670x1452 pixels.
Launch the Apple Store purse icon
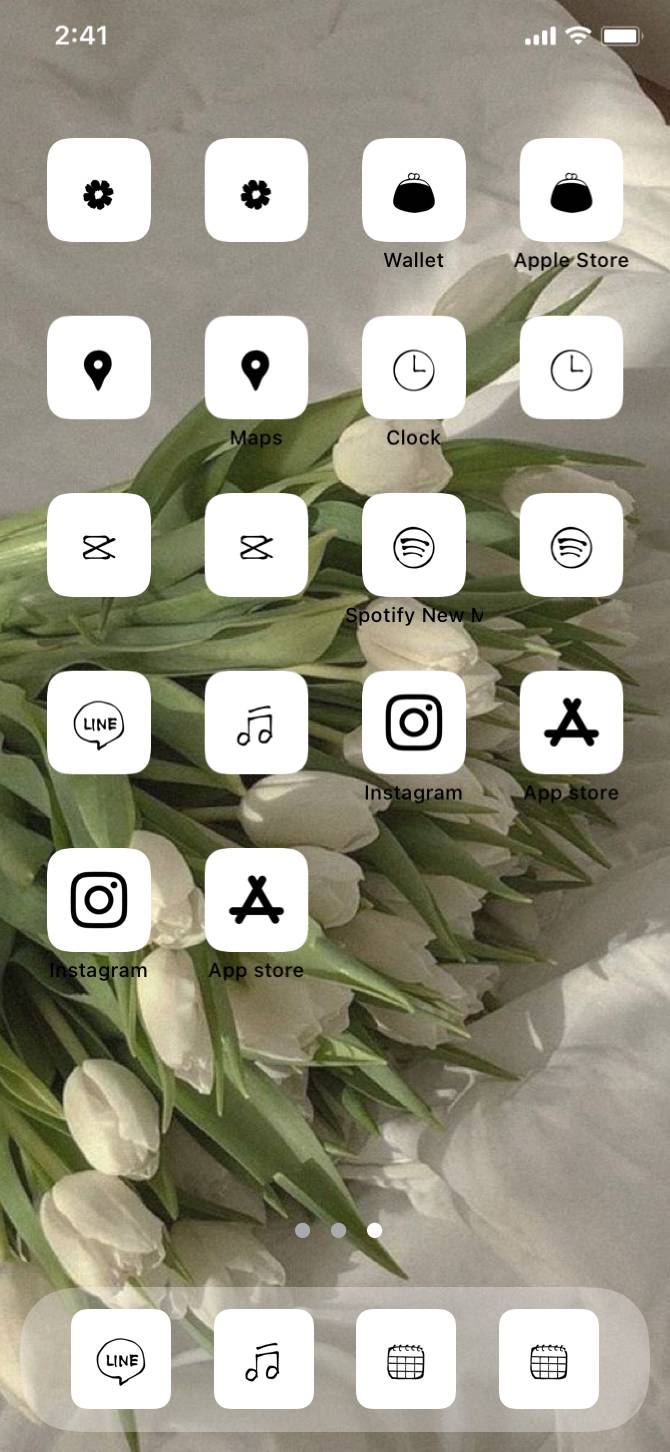point(571,190)
